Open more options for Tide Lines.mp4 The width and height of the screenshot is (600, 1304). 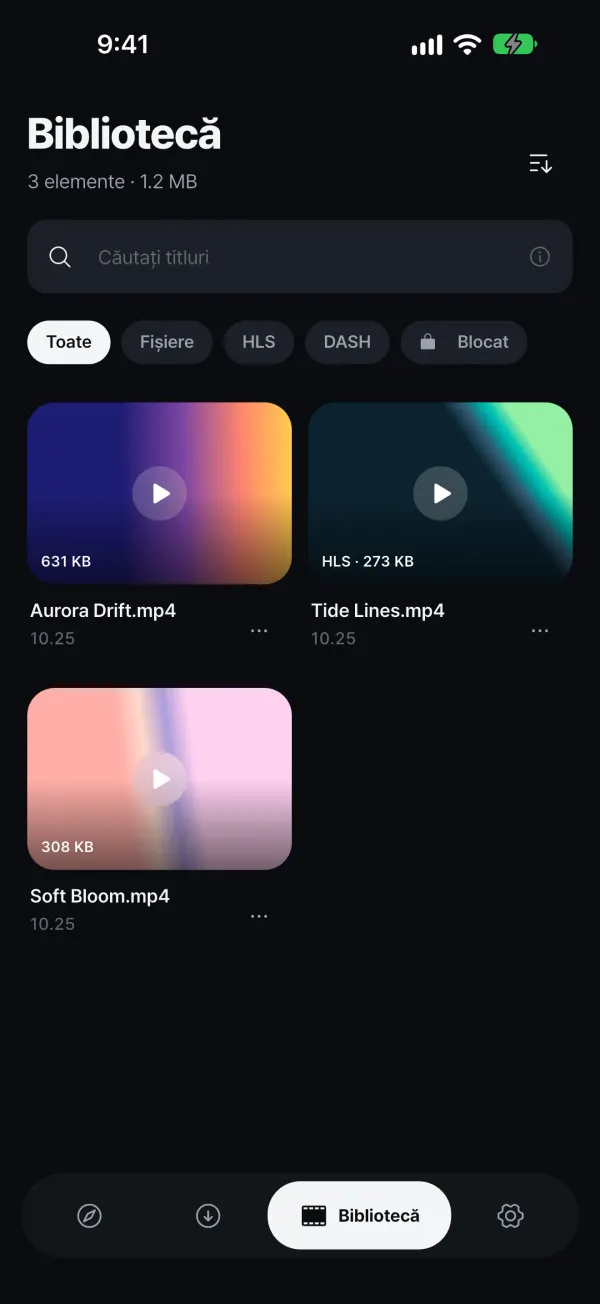540,631
